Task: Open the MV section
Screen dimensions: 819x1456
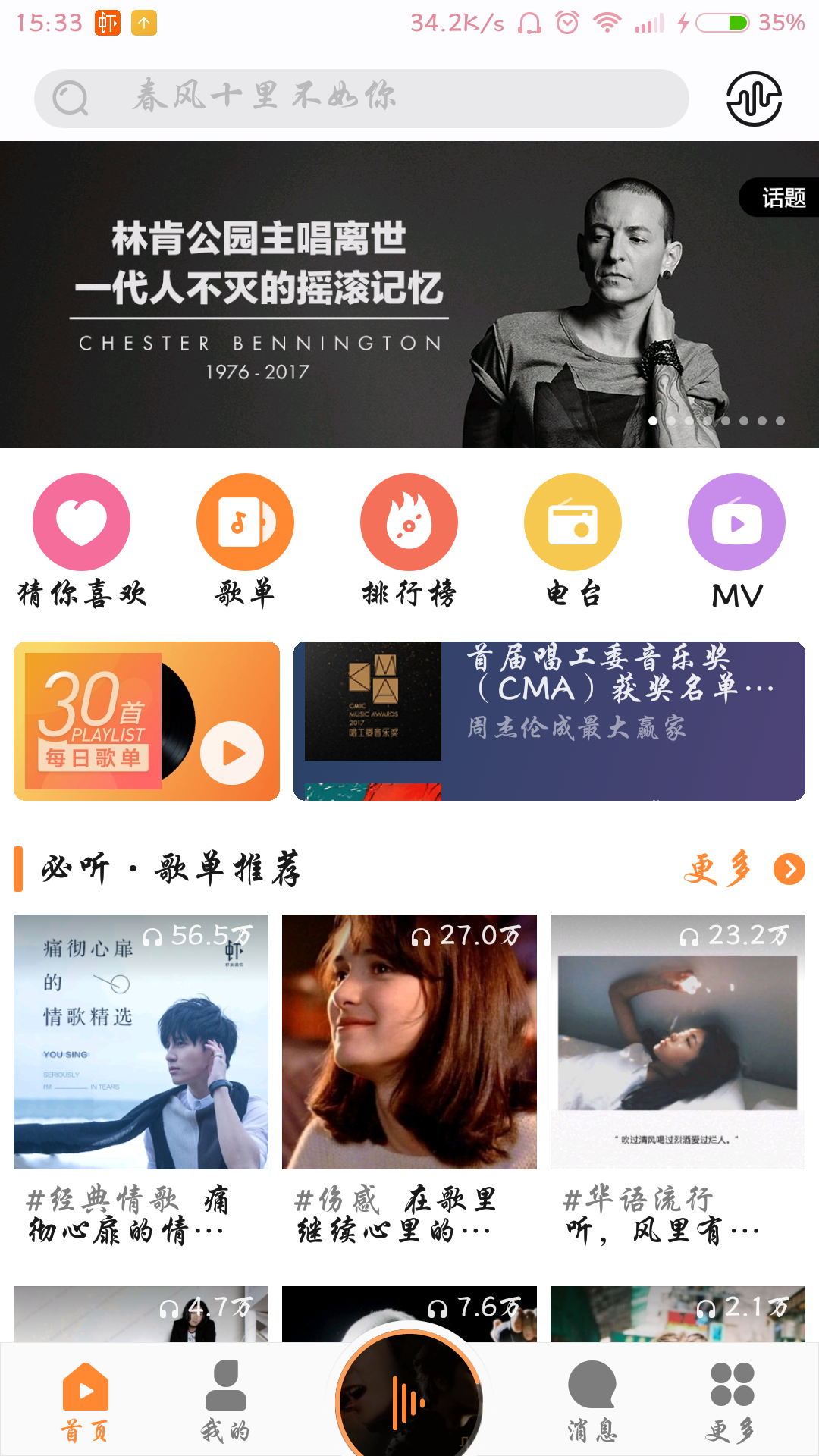Action: 736,522
